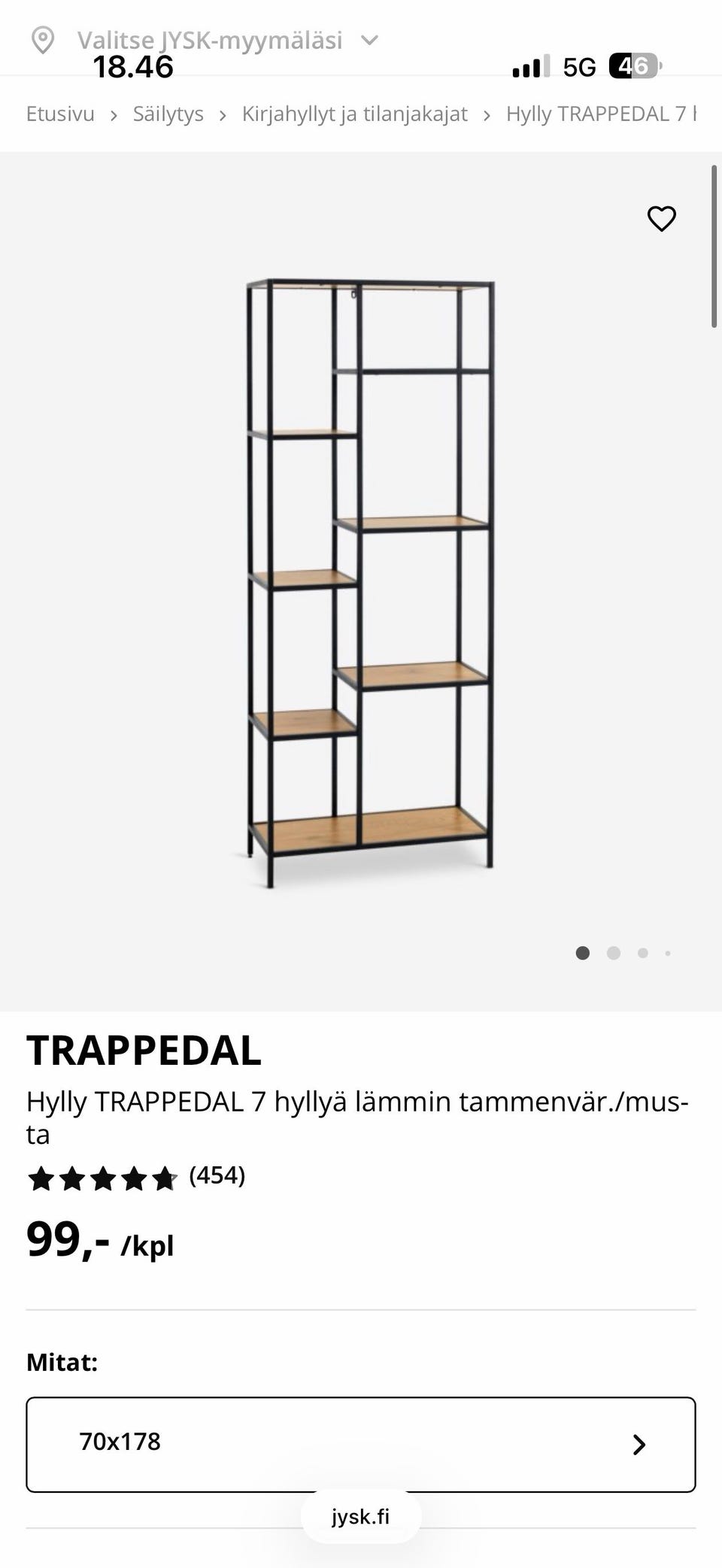Select the second carousel dot
The image size is (722, 1568).
pyautogui.click(x=614, y=953)
